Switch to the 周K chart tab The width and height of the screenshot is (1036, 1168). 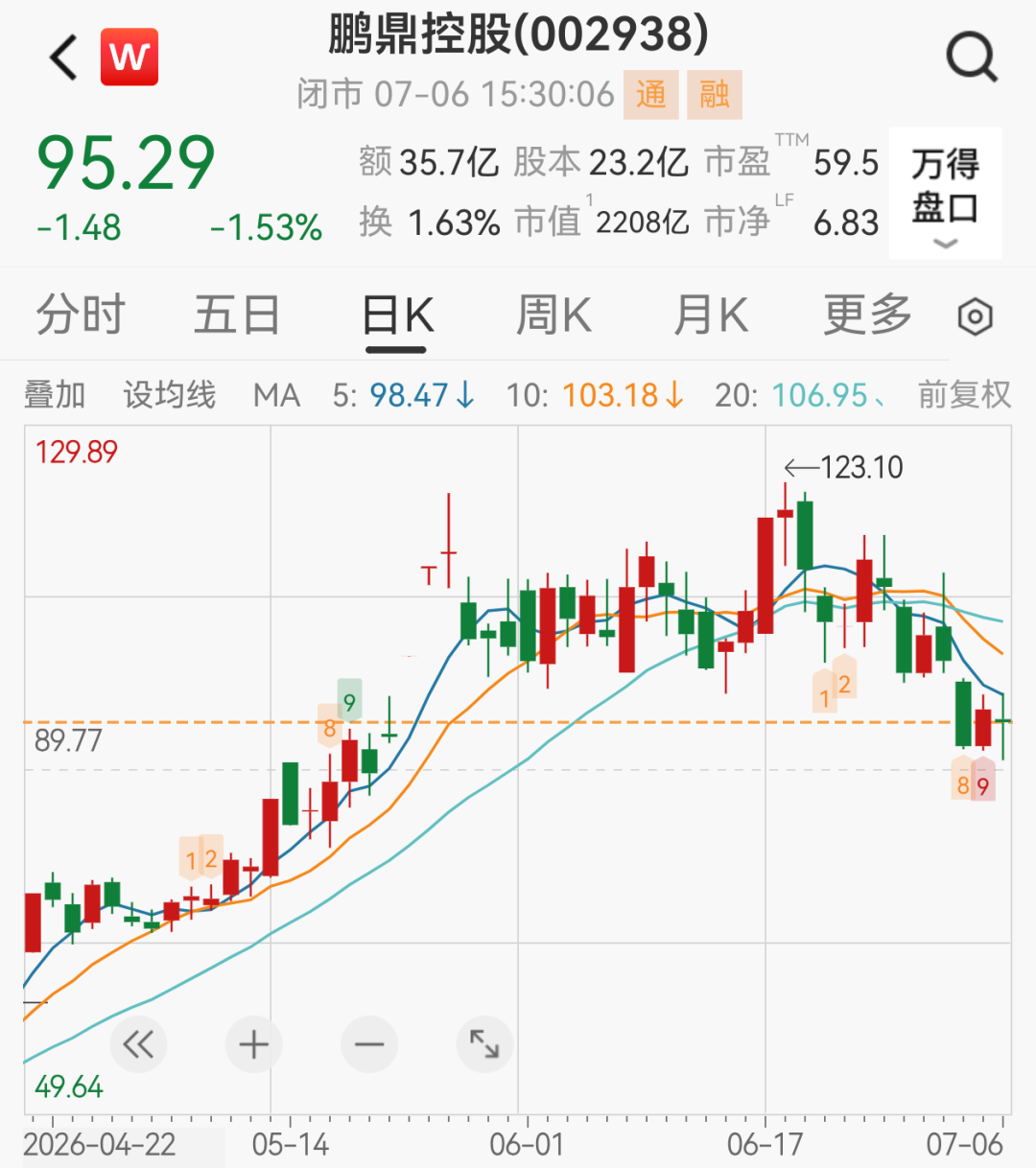pyautogui.click(x=553, y=315)
